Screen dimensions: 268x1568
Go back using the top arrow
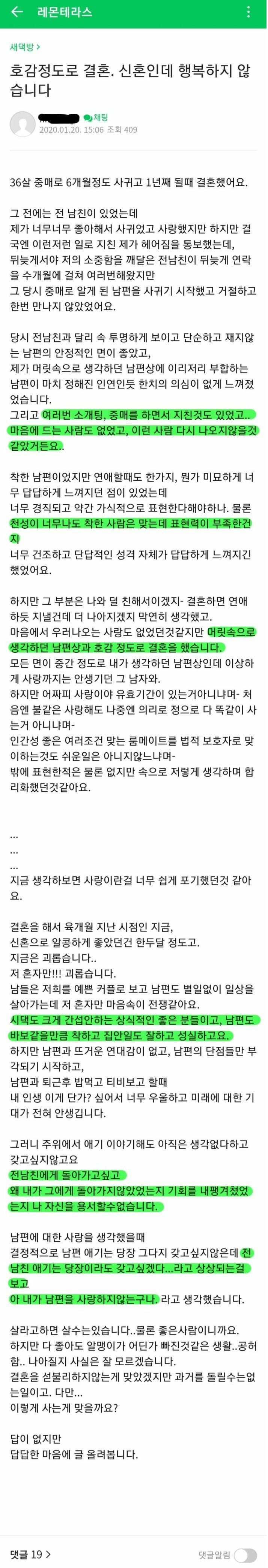[17, 12]
